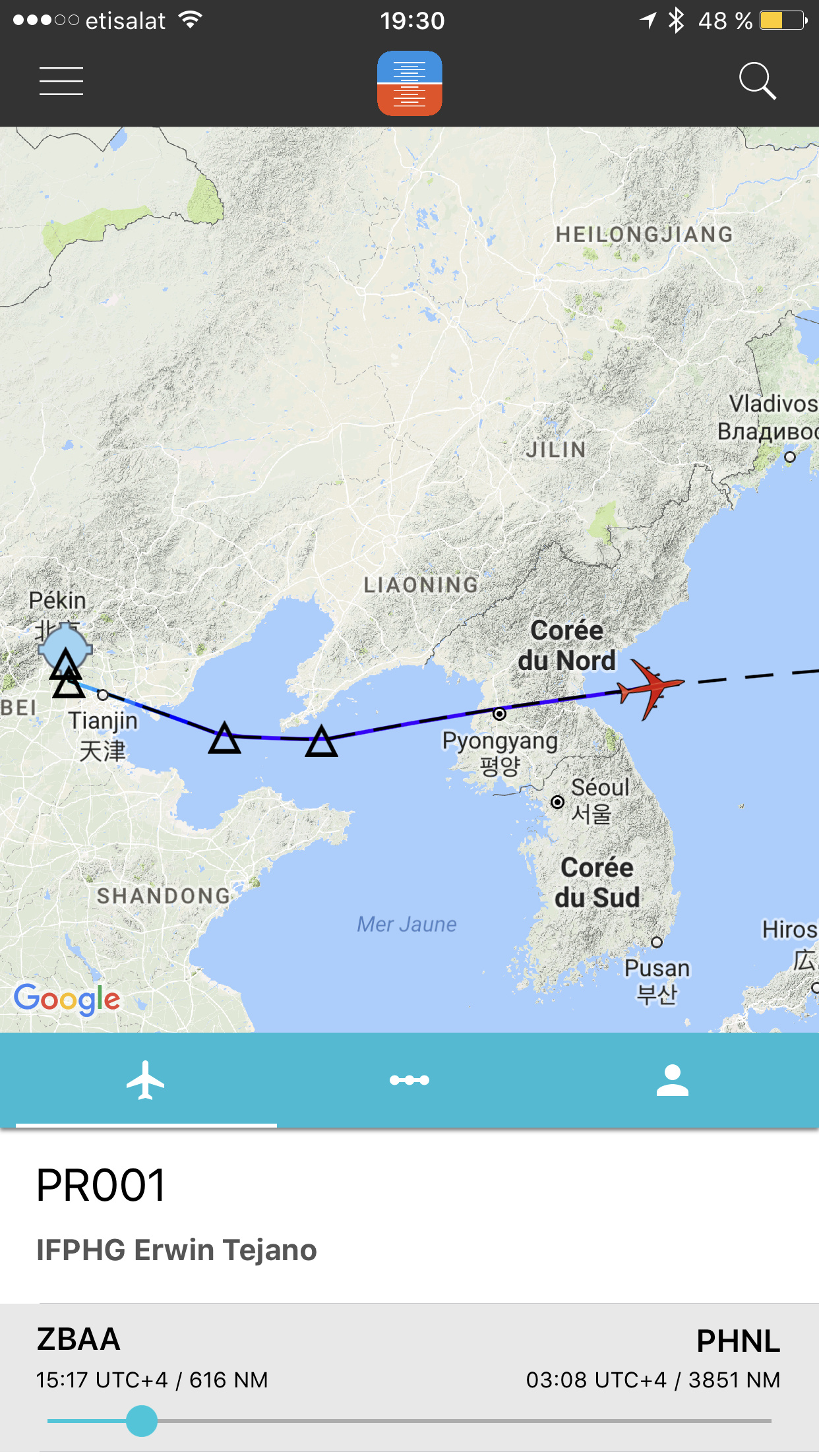Open the hamburger menu
This screenshot has width=819, height=1456.
(61, 81)
